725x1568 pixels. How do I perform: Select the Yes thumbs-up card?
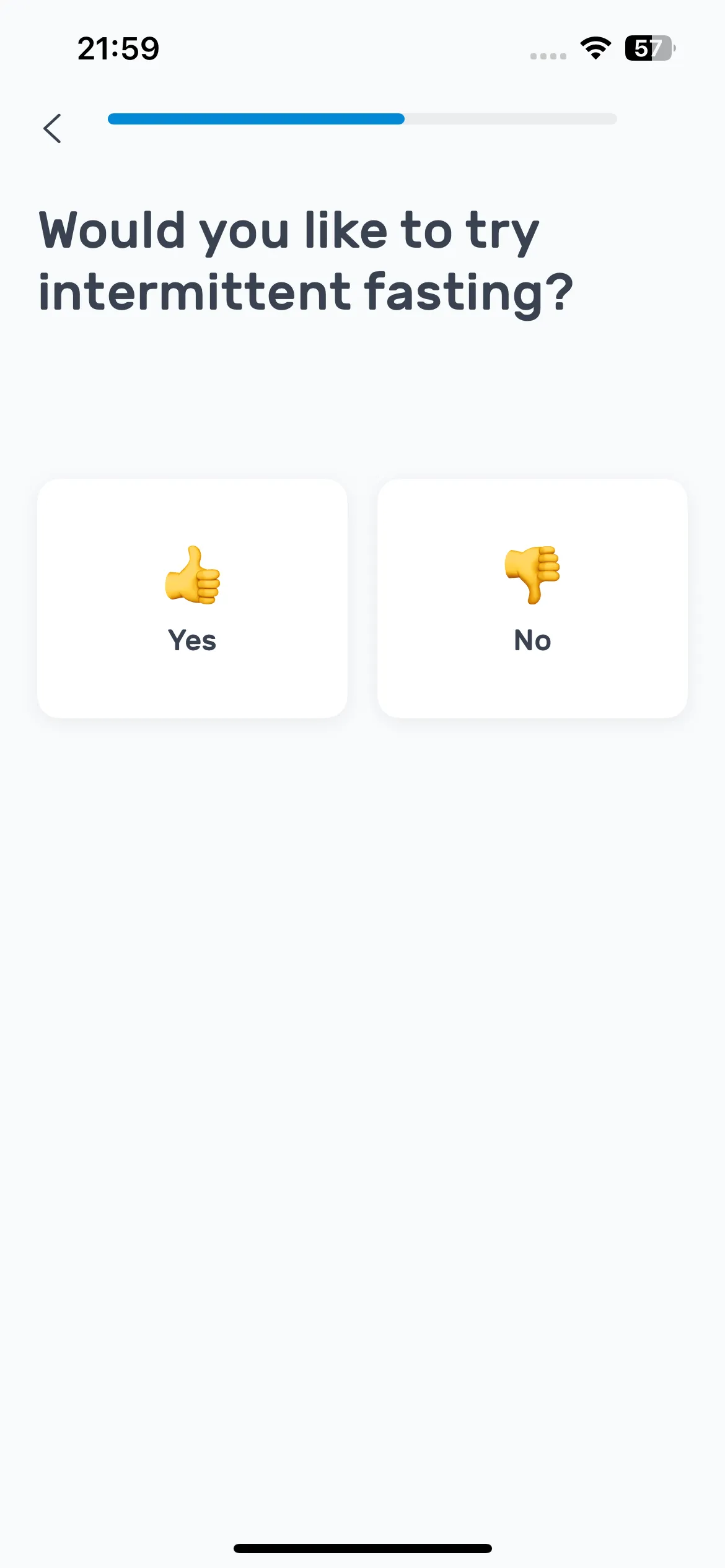pos(192,598)
